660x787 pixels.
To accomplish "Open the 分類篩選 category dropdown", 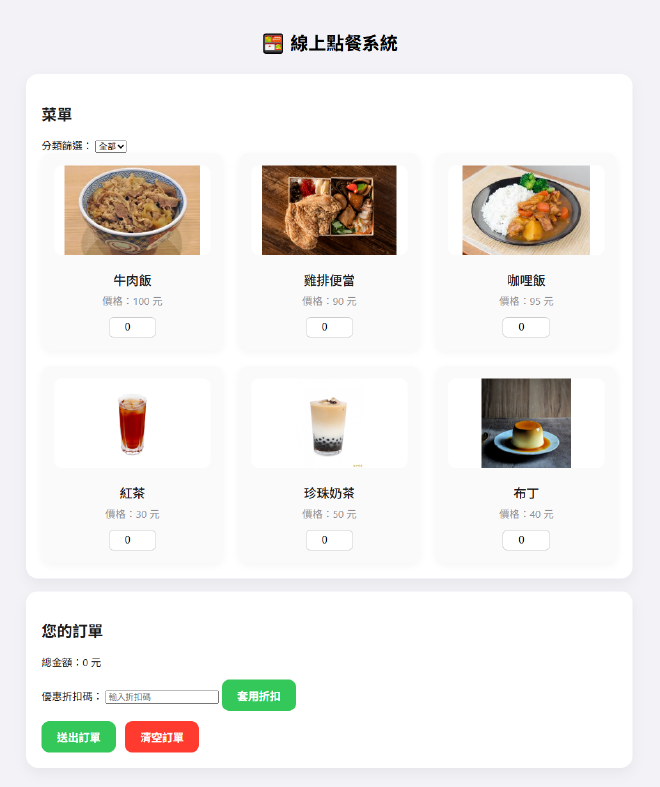I will point(111,146).
